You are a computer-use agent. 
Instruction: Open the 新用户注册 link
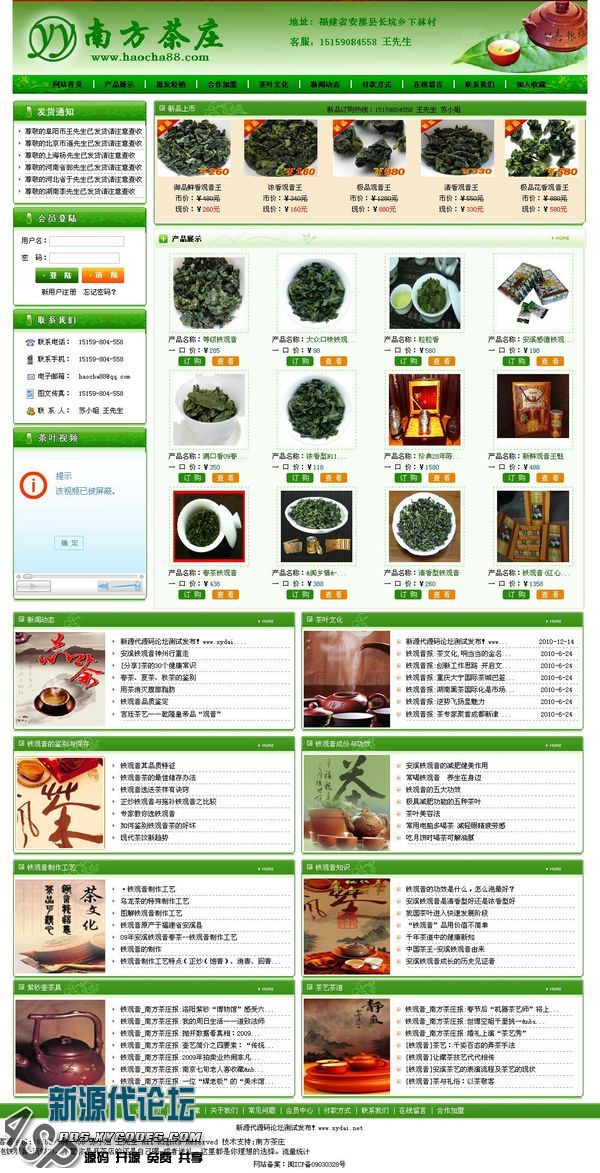(x=59, y=292)
